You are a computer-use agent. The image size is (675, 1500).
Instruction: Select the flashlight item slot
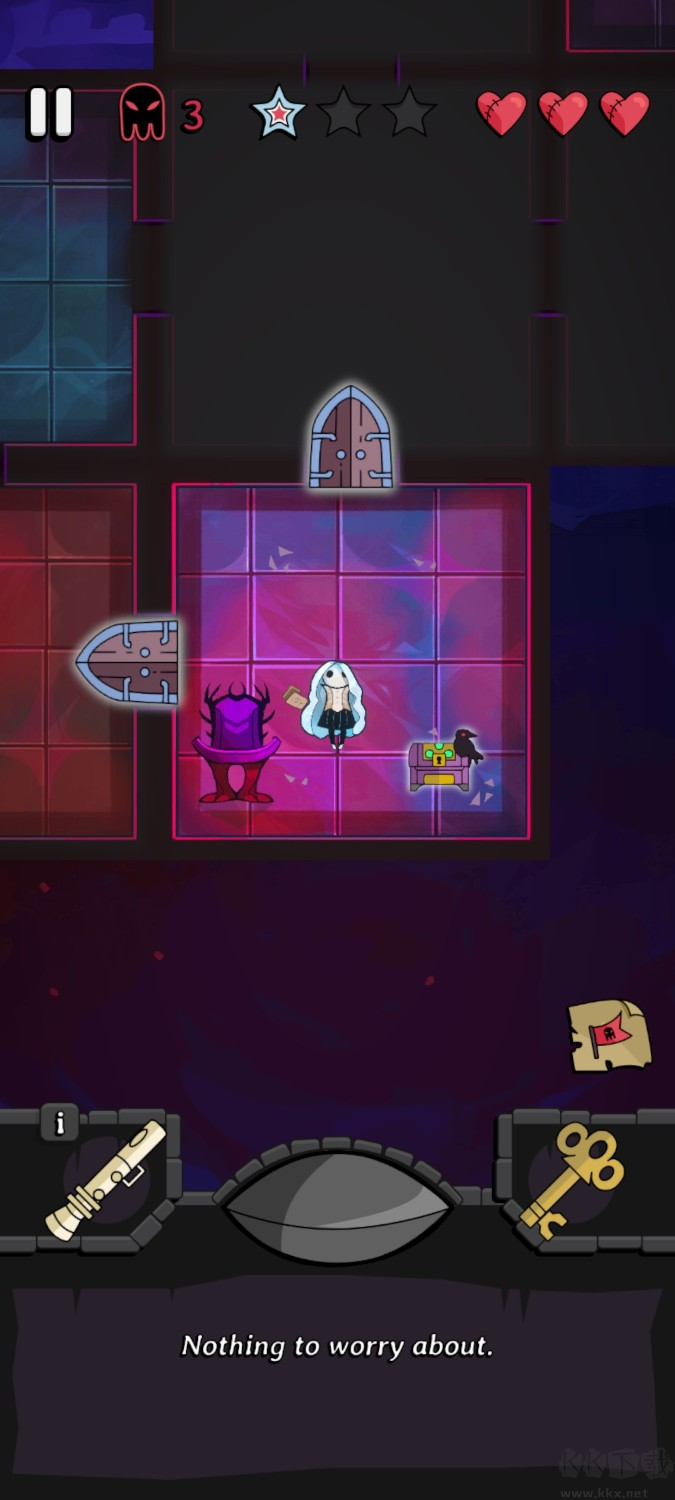[x=106, y=1180]
